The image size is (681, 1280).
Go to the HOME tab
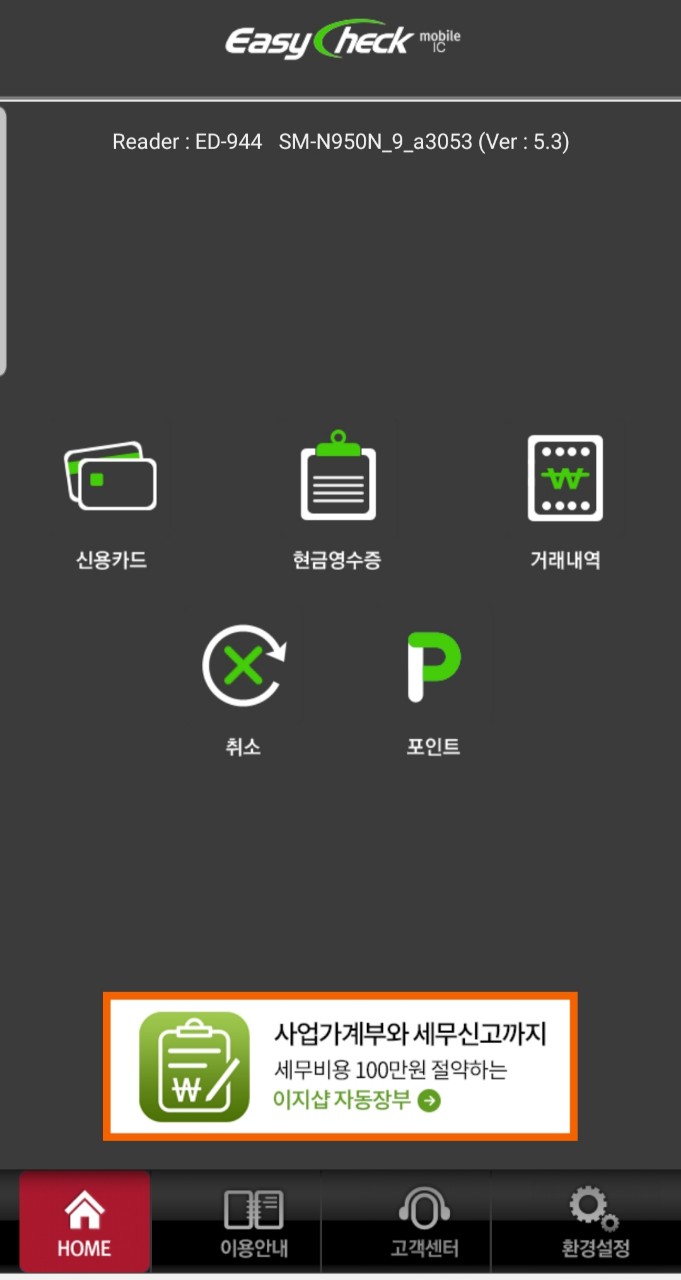(x=85, y=1221)
